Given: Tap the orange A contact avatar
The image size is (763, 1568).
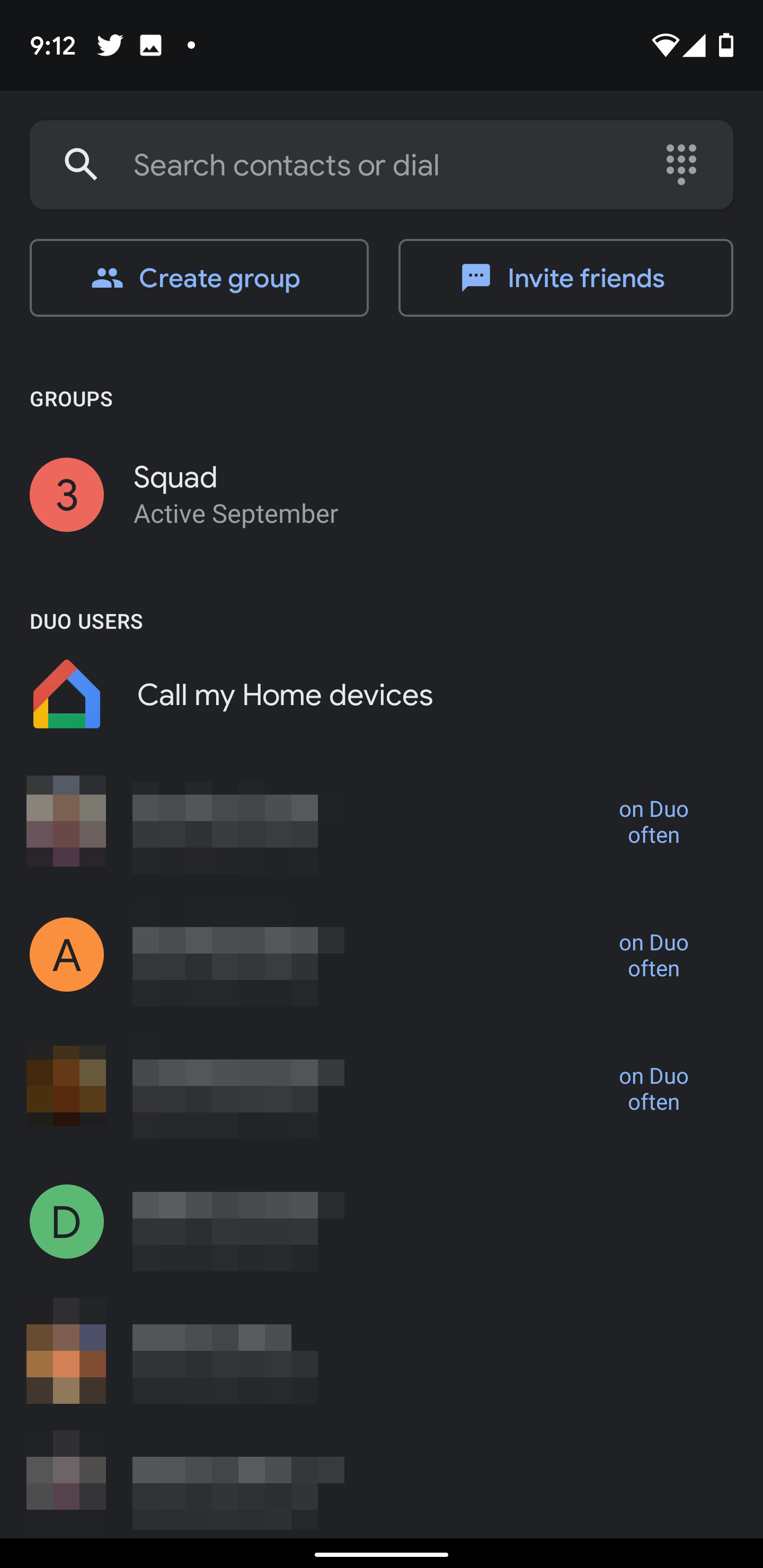Looking at the screenshot, I should pos(66,955).
